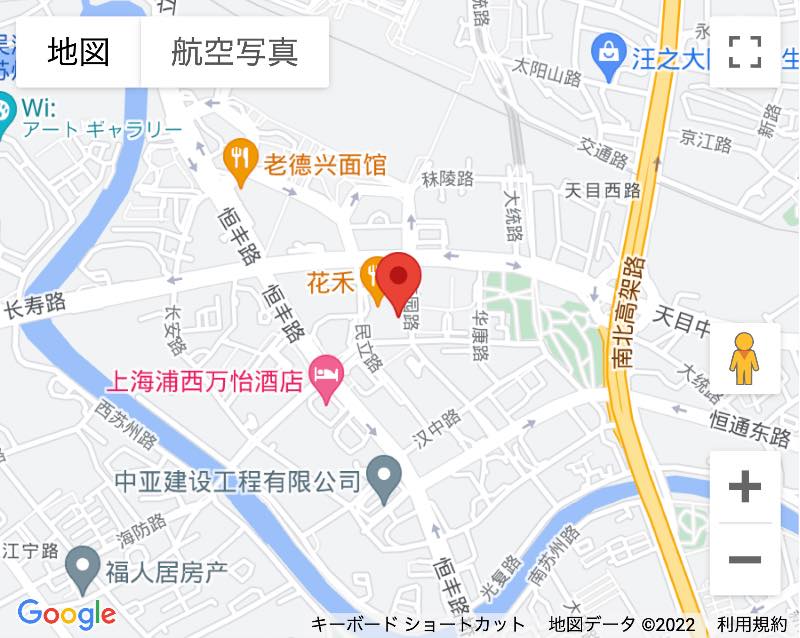Open the 汪之大 shopping marker
800x638 pixels.
click(x=607, y=59)
